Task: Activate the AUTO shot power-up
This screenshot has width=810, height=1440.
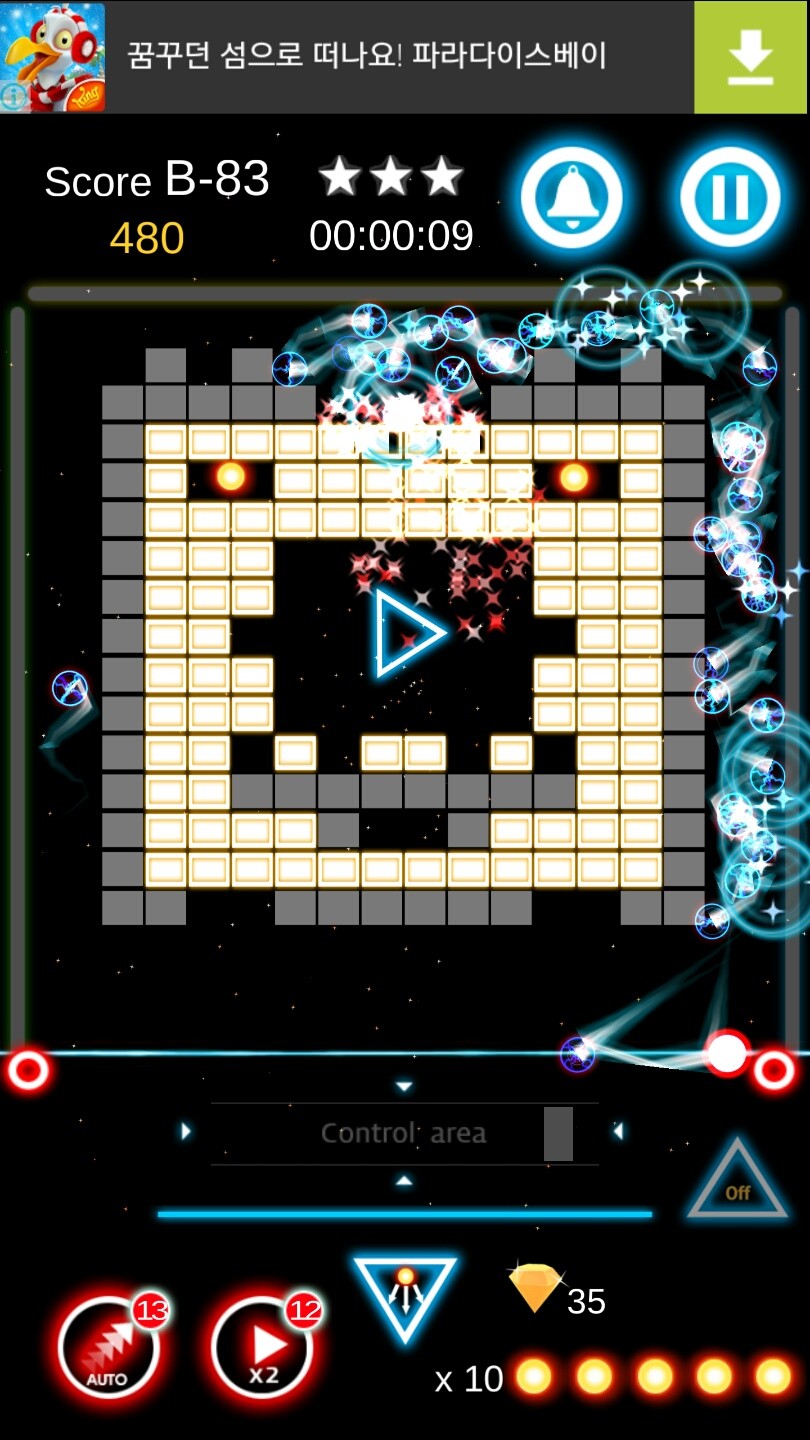Action: [108, 1348]
